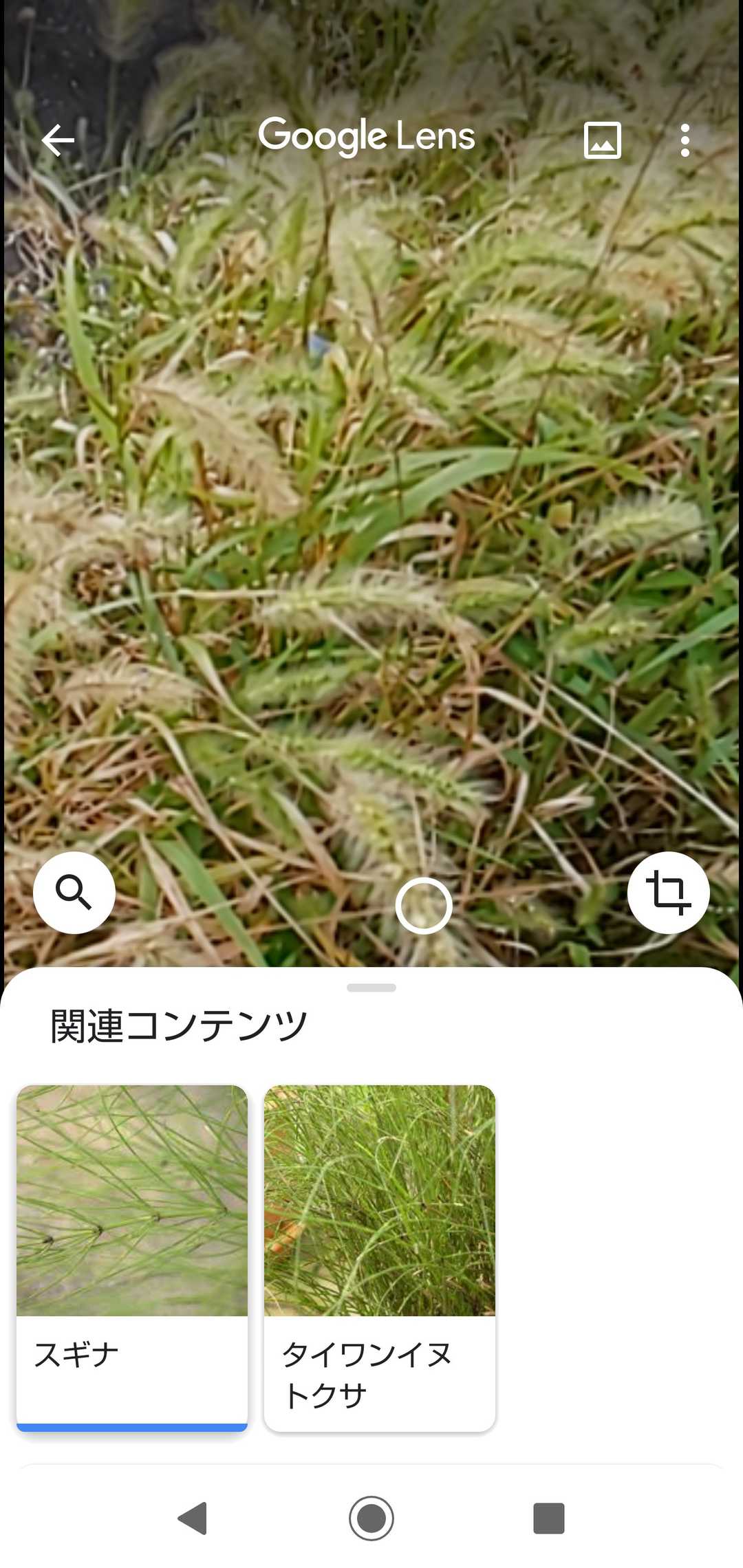Open the crop selection tool
This screenshot has height=1568, width=743.
click(668, 893)
